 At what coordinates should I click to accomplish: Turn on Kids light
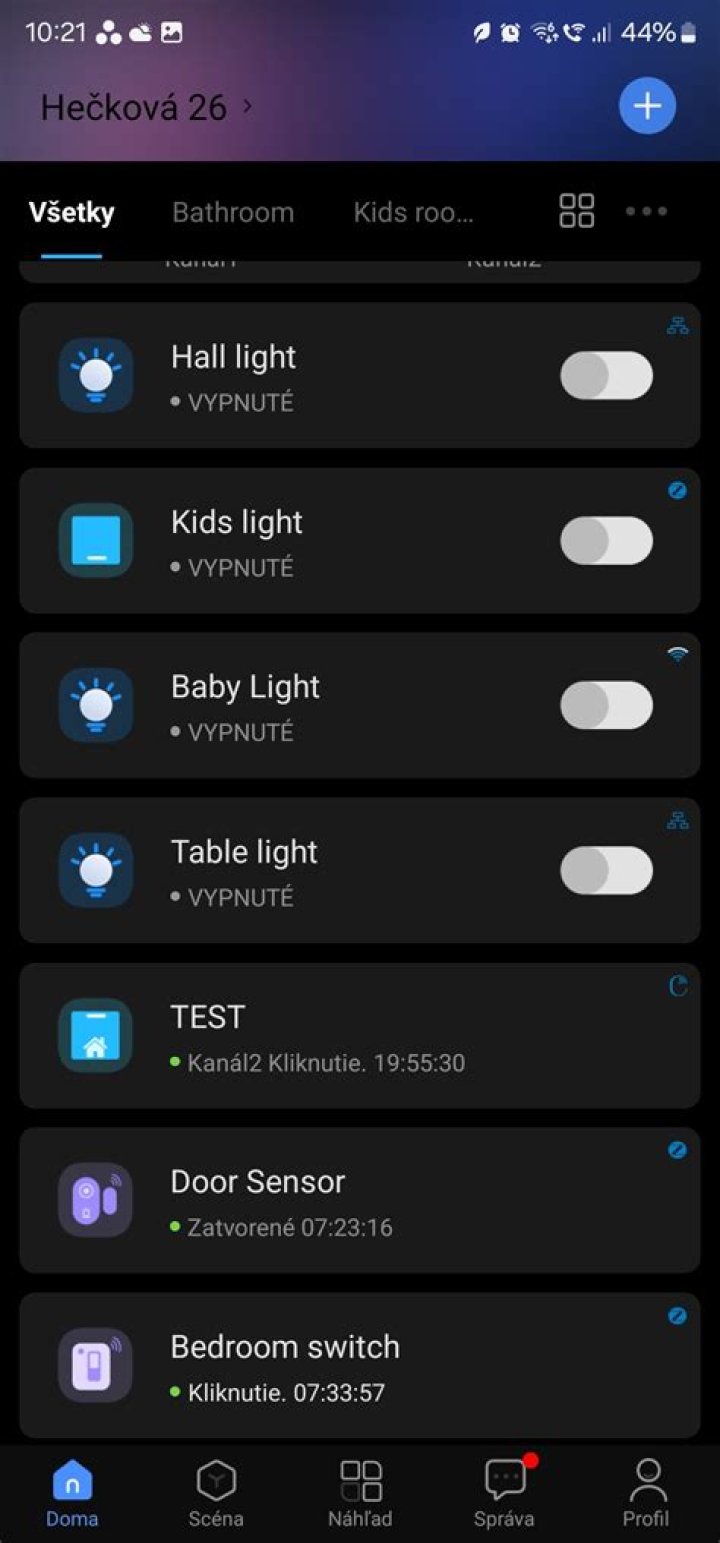pyautogui.click(x=606, y=540)
